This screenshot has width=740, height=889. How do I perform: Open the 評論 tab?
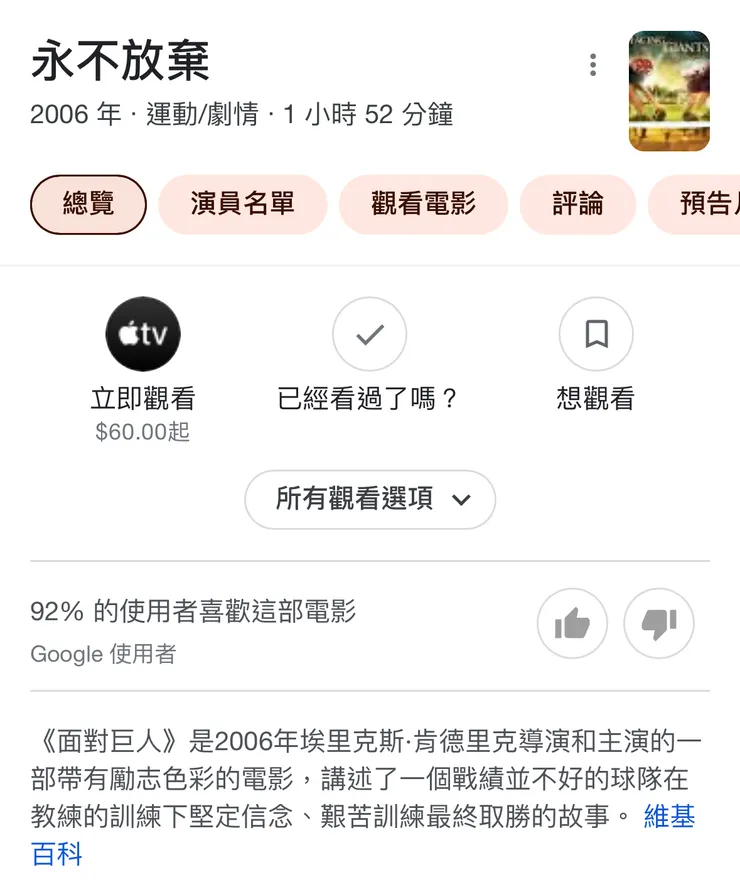point(577,203)
